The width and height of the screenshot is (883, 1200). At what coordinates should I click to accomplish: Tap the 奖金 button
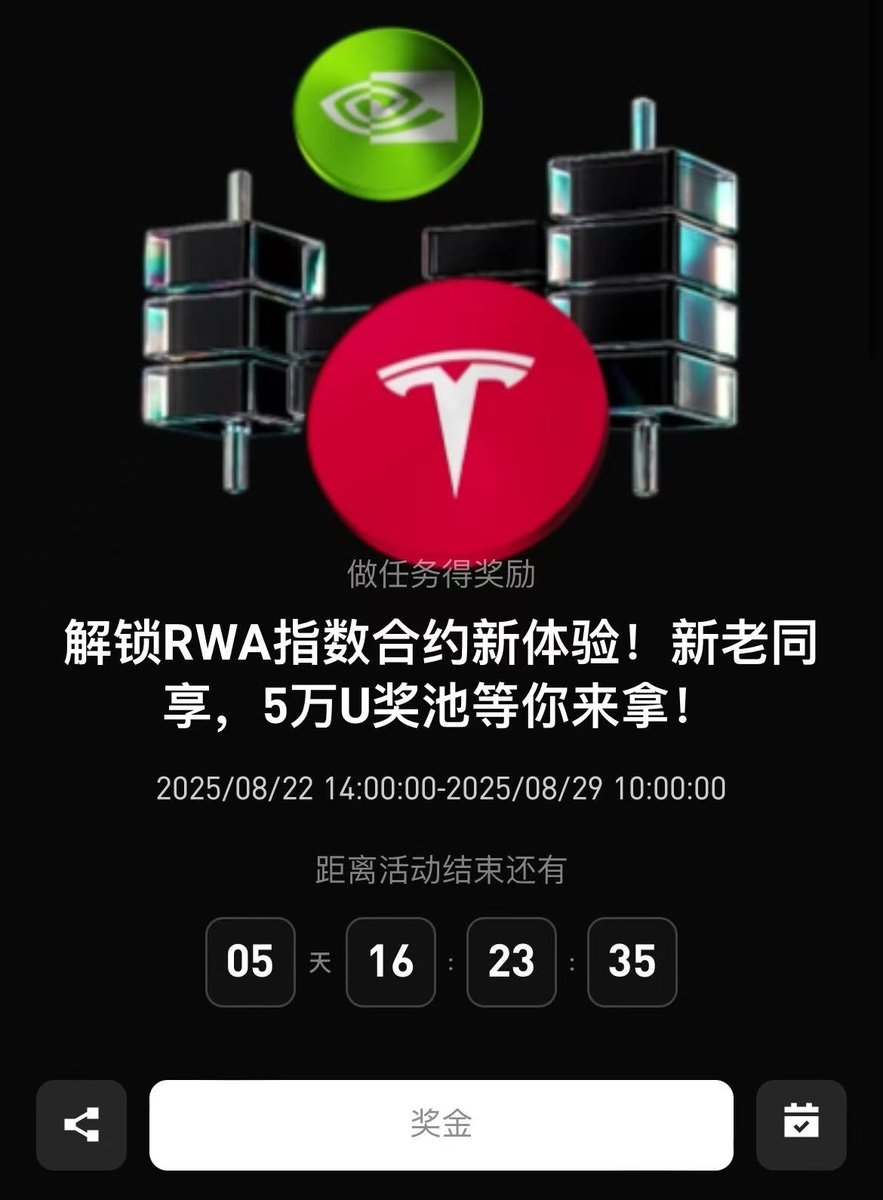[x=441, y=1124]
